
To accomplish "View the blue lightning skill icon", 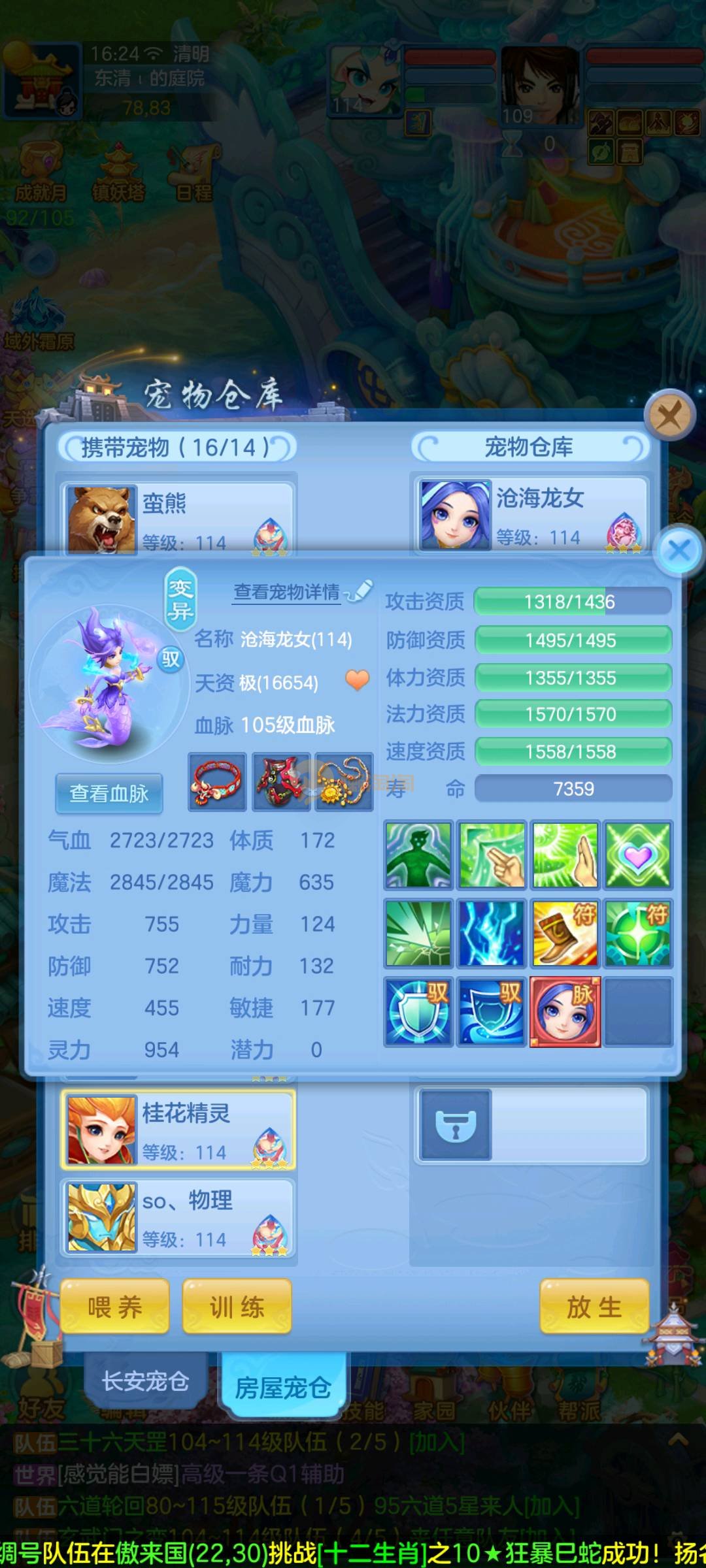I will tap(492, 933).
